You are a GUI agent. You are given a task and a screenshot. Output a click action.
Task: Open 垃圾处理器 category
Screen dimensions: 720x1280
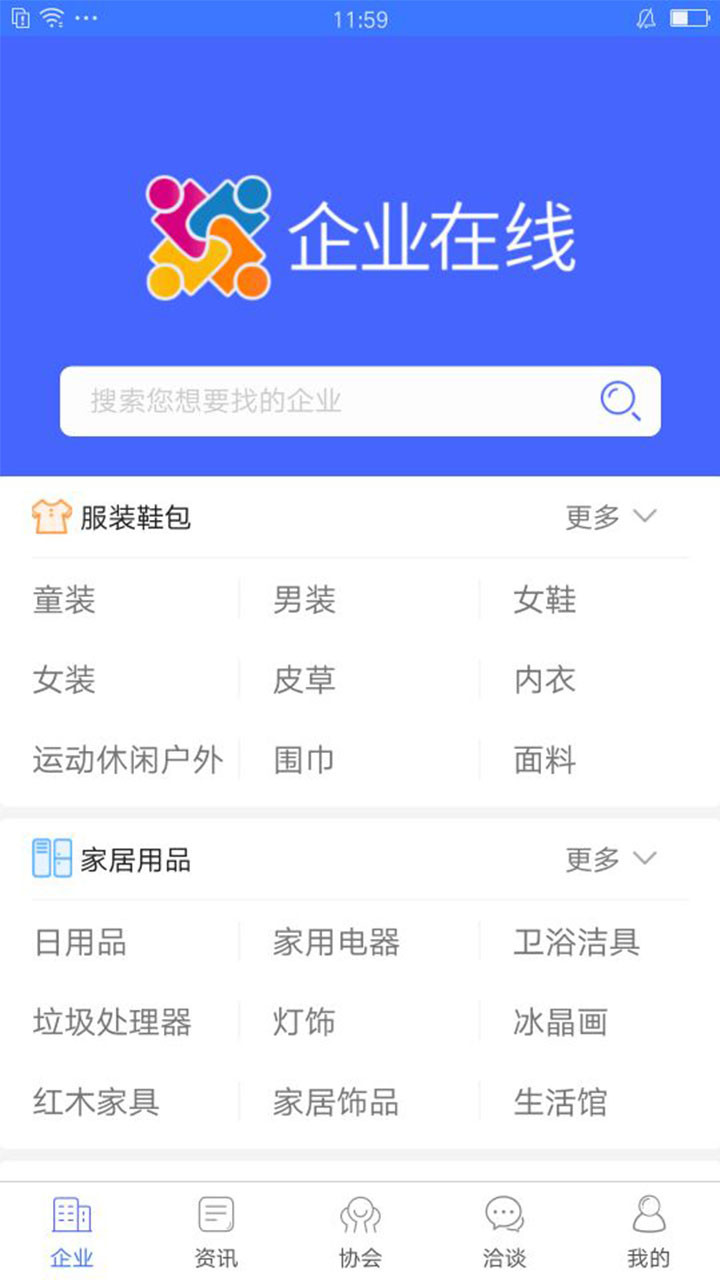112,1022
